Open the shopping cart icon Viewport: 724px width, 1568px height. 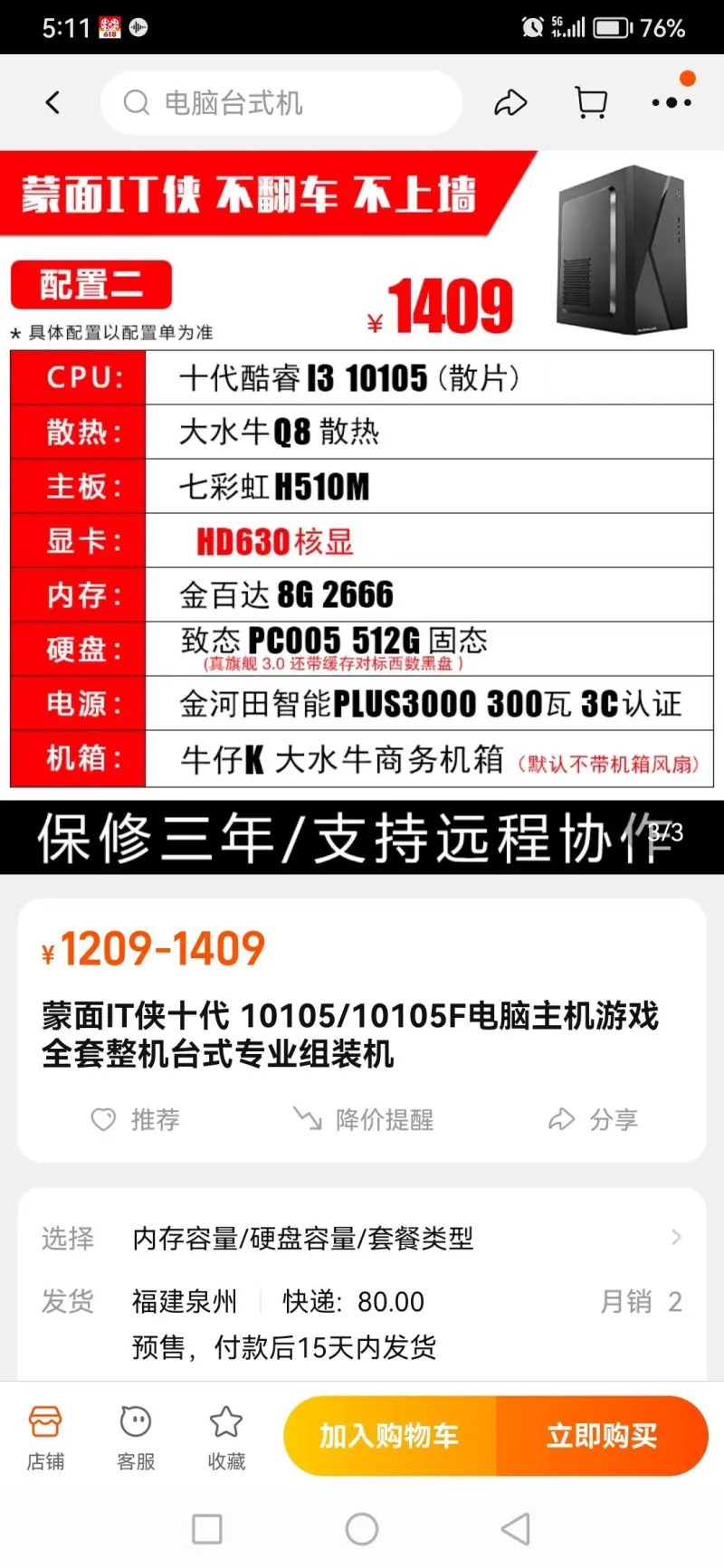[x=591, y=103]
